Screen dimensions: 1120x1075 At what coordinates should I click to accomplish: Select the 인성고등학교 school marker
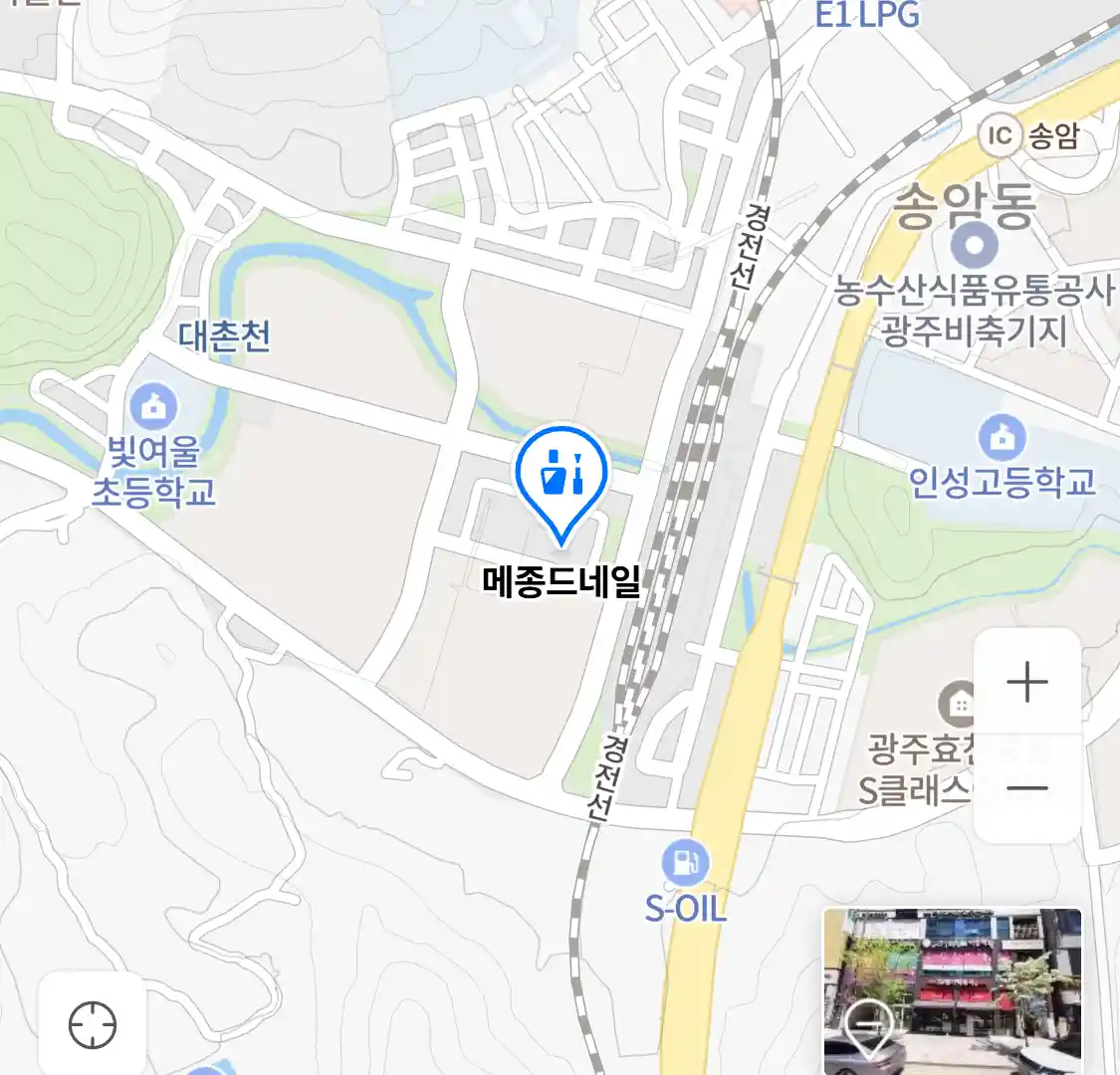pos(1002,437)
